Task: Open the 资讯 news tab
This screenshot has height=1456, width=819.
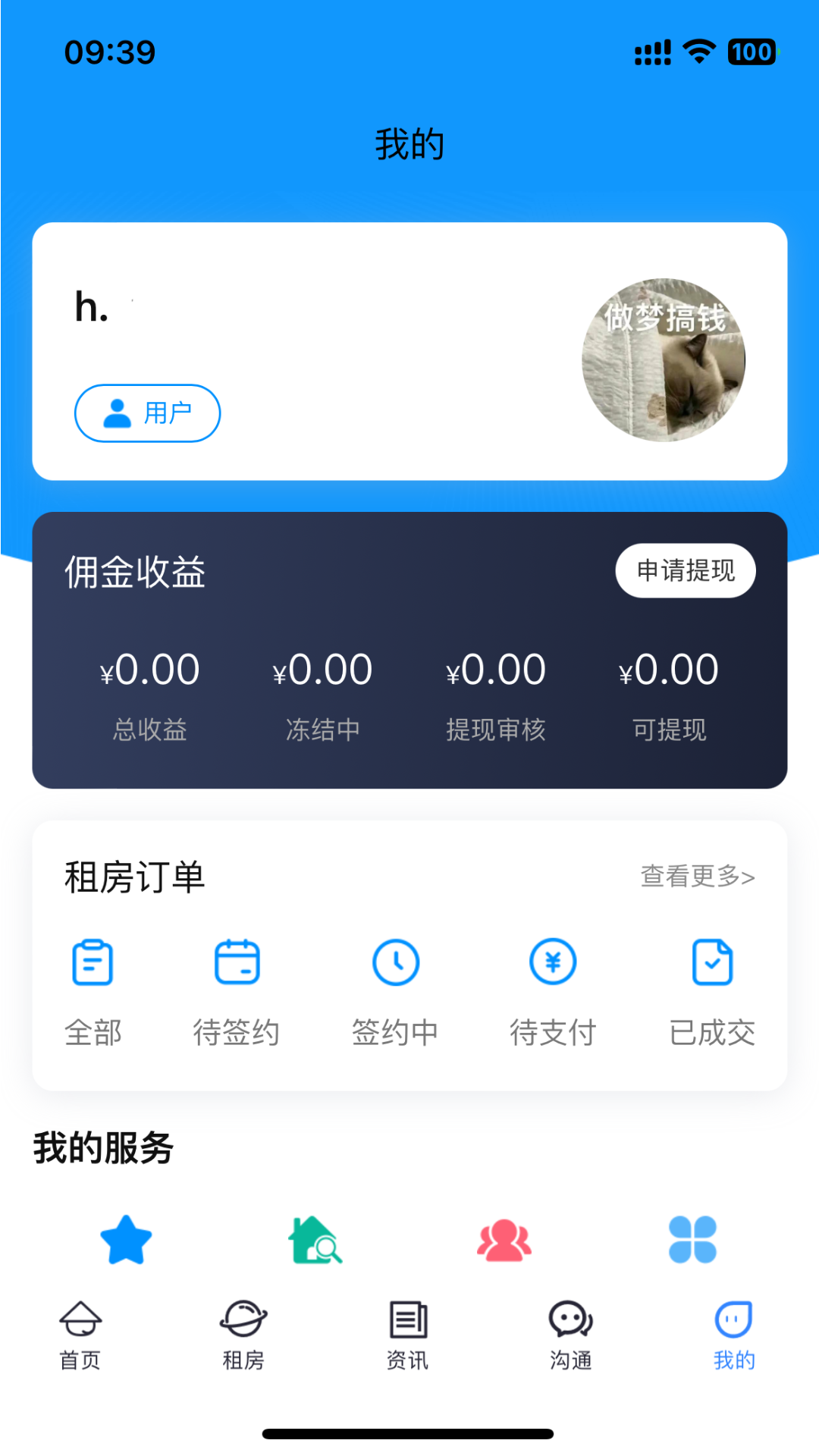Action: 406,1335
